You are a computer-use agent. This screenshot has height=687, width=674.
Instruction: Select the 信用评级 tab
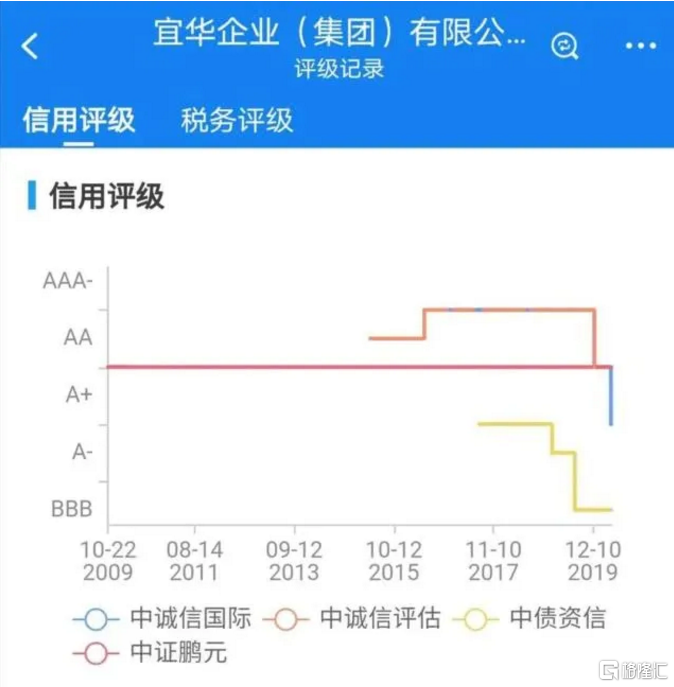pos(79,120)
